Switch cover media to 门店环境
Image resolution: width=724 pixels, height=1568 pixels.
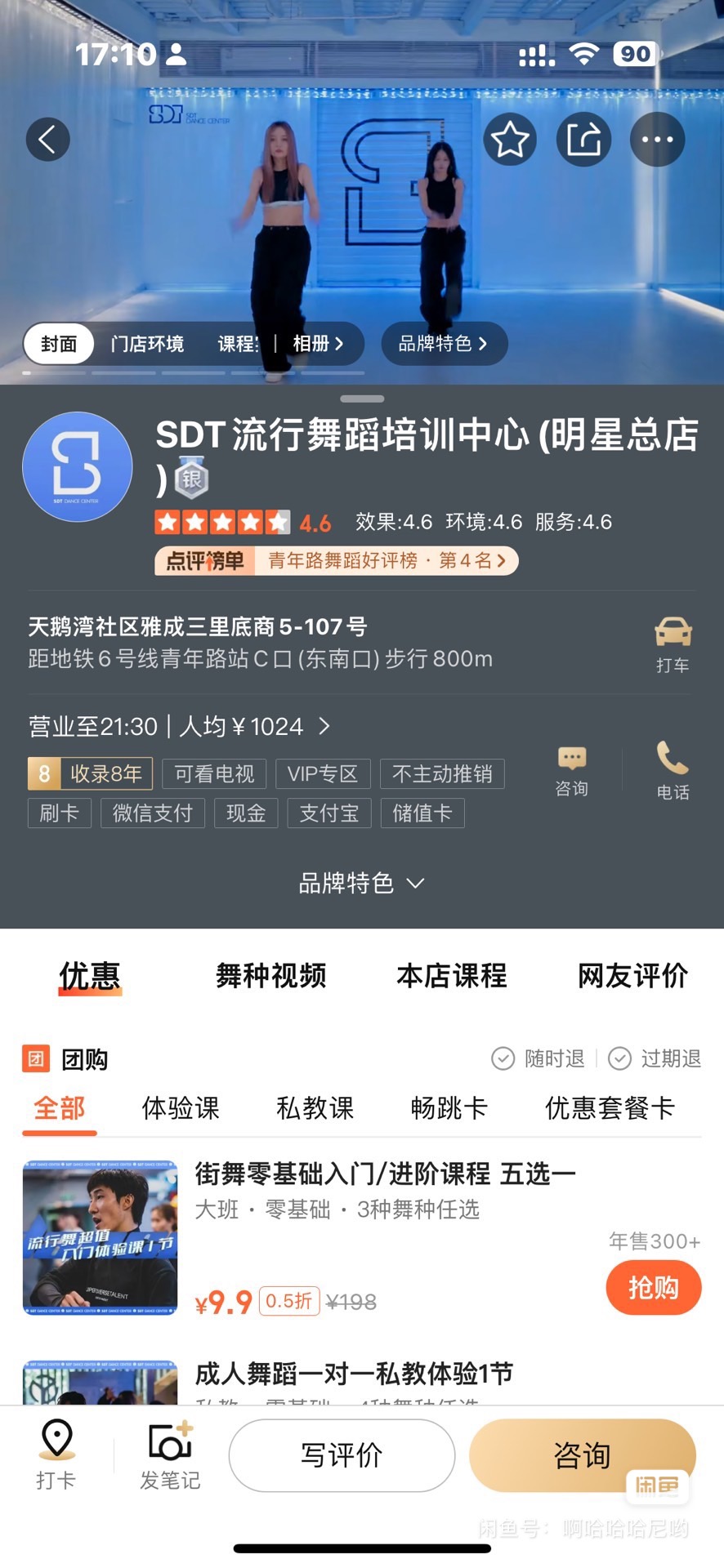tap(147, 344)
